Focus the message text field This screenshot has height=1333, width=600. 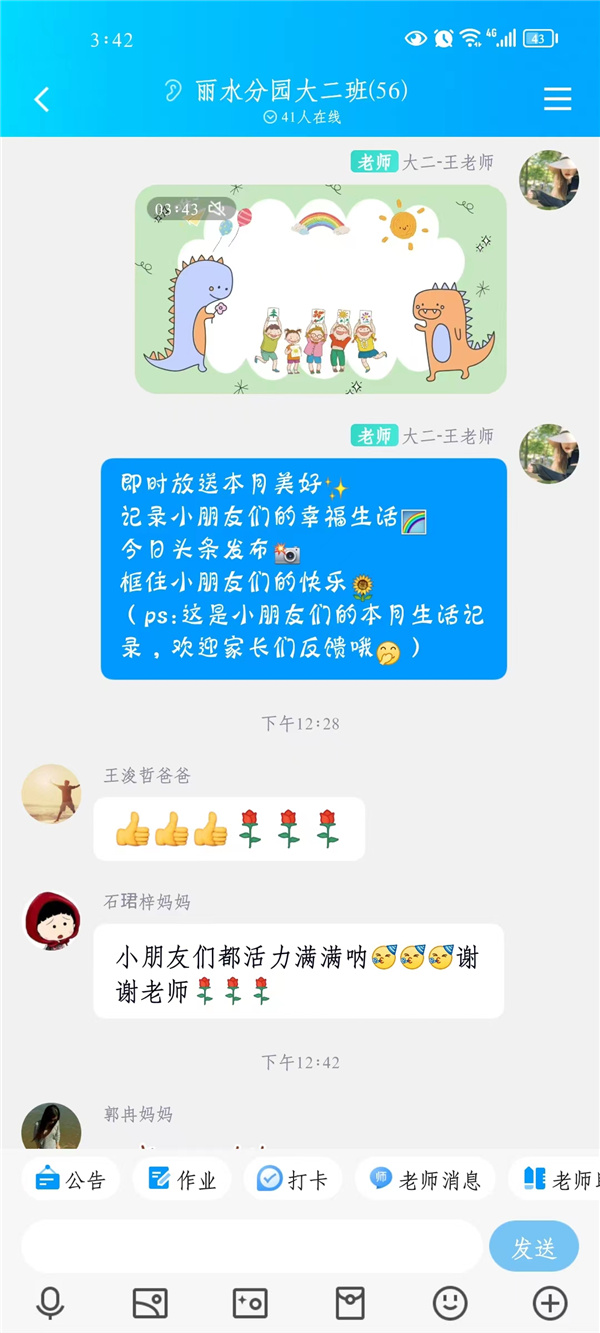pos(252,1247)
